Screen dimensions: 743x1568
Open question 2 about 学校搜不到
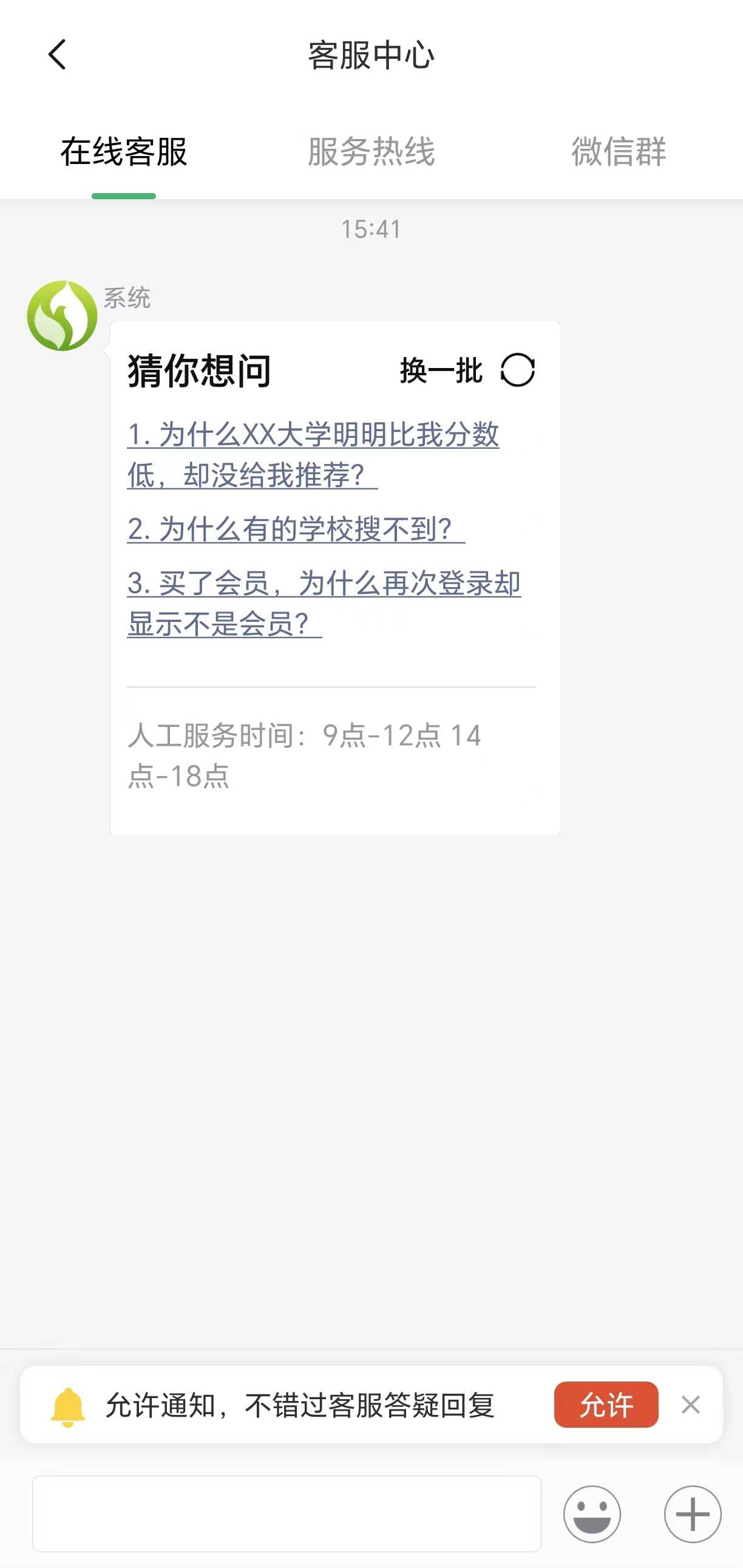pos(296,528)
